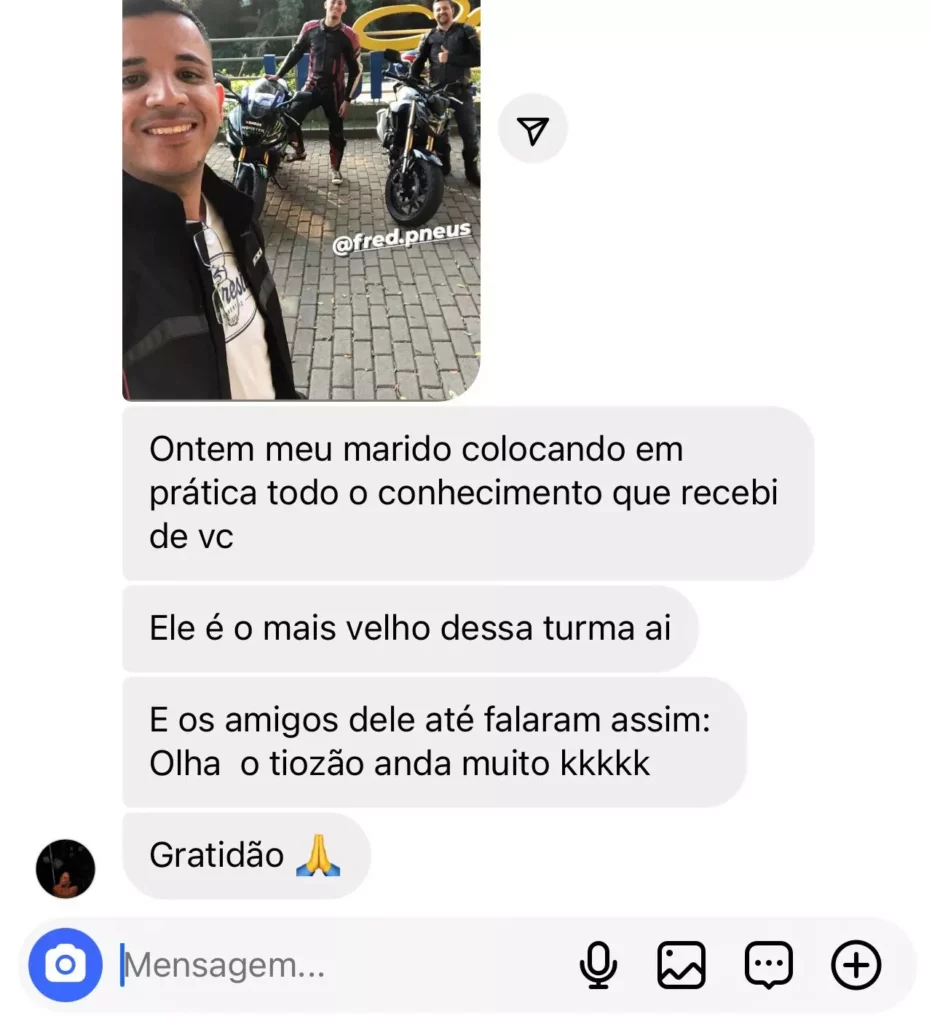Open more options with the plus icon

point(856,966)
